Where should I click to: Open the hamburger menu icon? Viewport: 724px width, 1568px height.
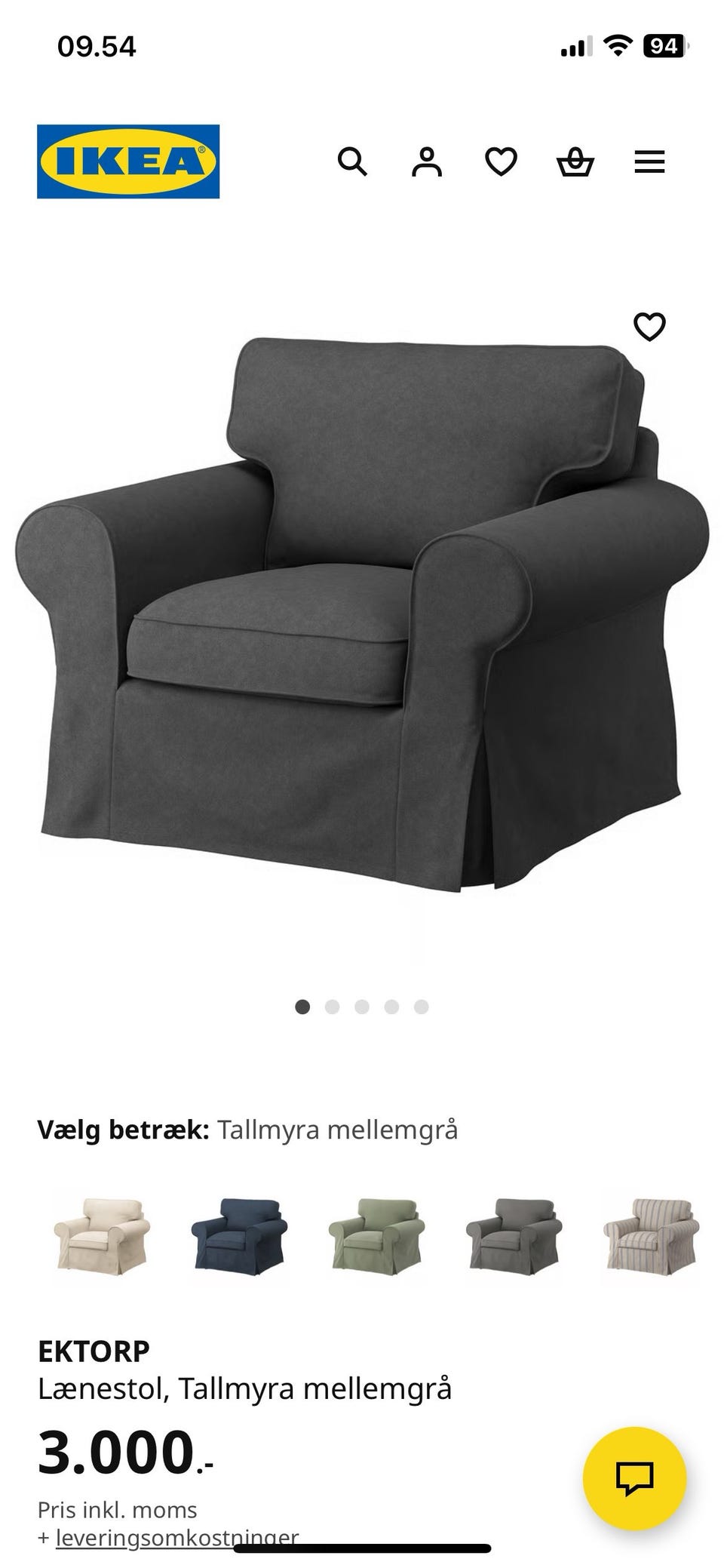pyautogui.click(x=650, y=161)
